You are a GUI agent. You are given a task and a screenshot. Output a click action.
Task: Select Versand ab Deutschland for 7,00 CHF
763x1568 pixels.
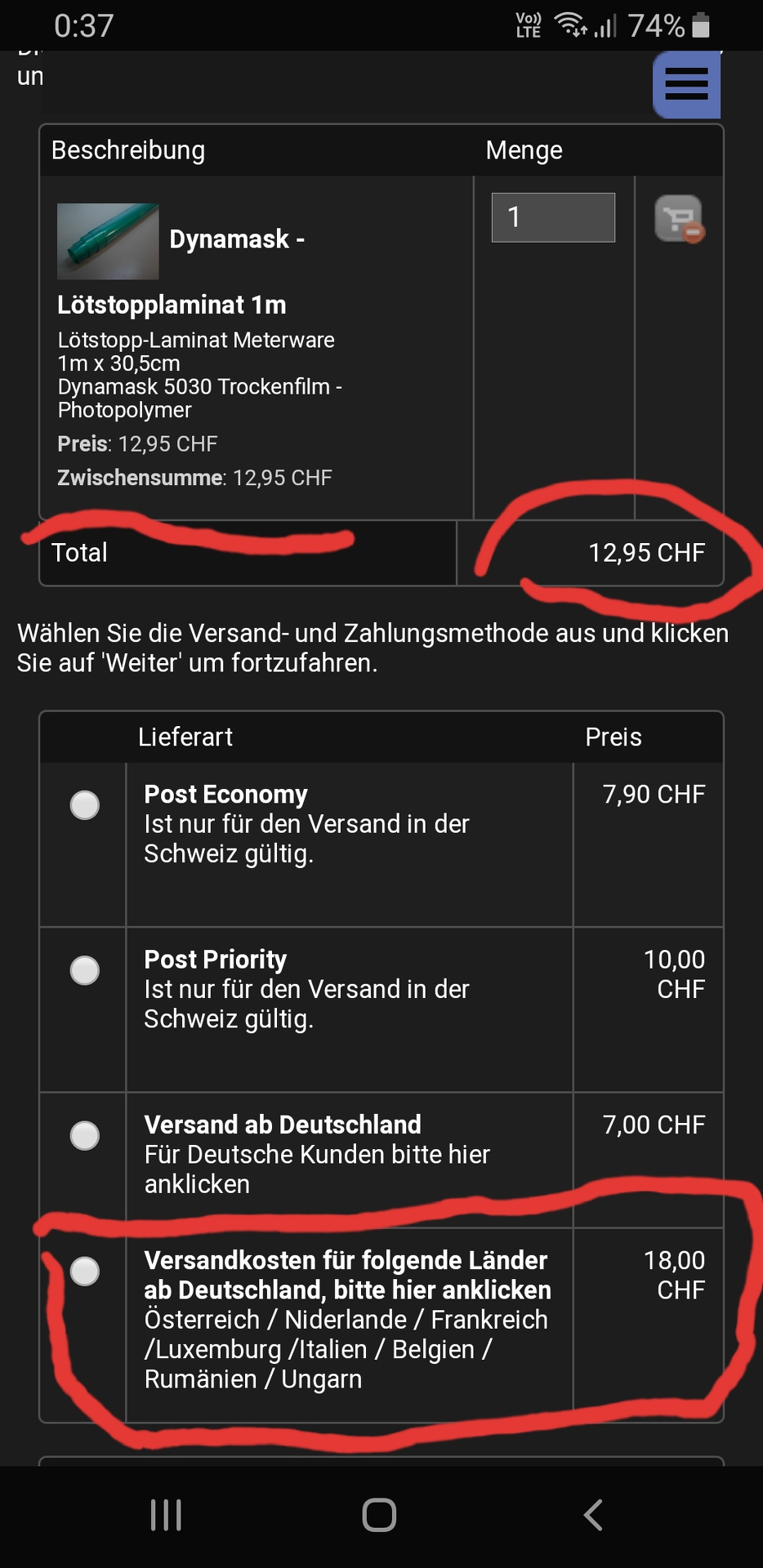[x=85, y=1135]
